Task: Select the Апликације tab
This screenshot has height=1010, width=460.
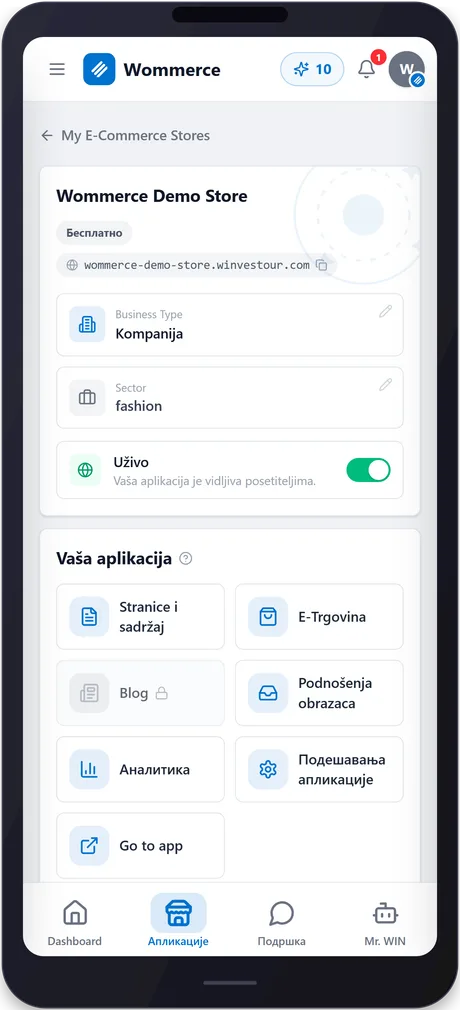Action: click(178, 922)
